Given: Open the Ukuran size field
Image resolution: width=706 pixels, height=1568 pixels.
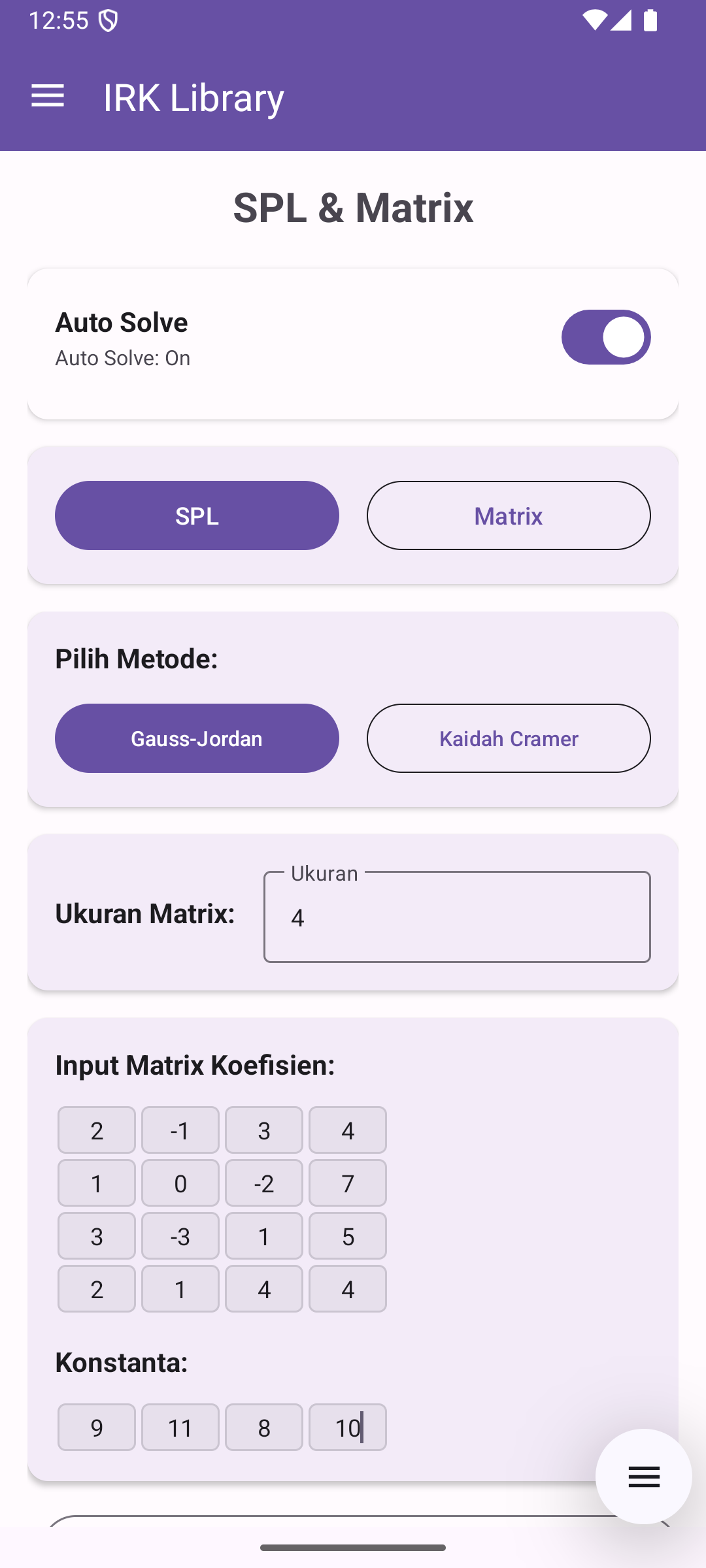Looking at the screenshot, I should tap(456, 917).
